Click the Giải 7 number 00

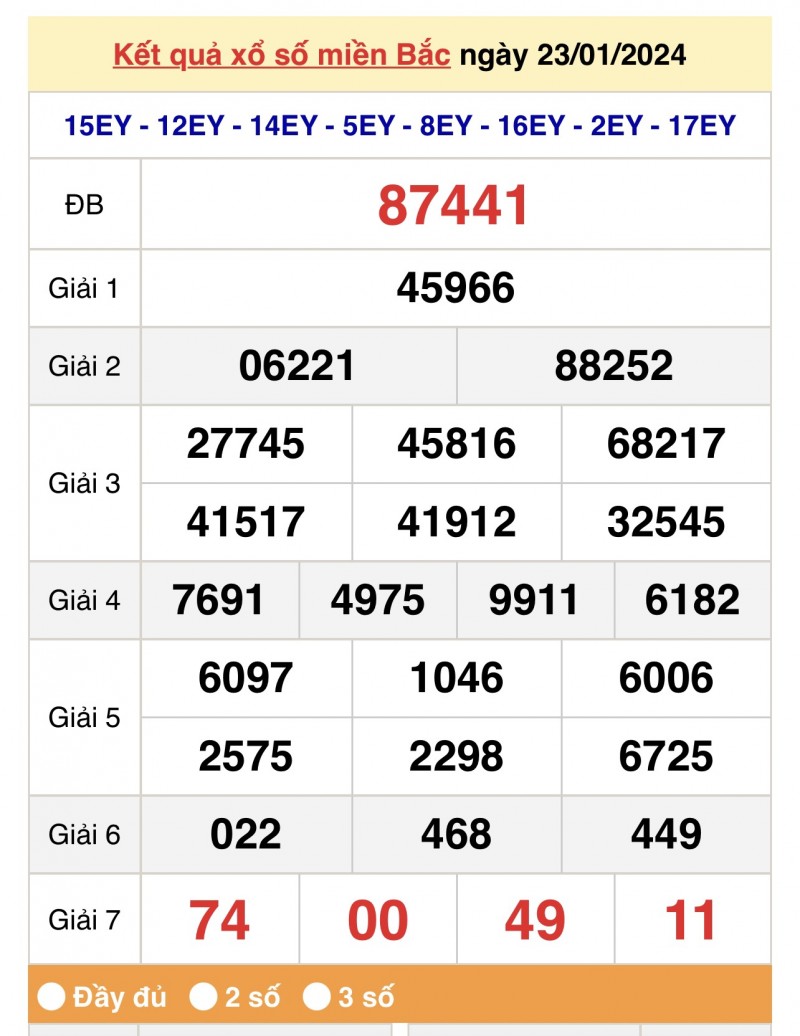[x=376, y=918]
